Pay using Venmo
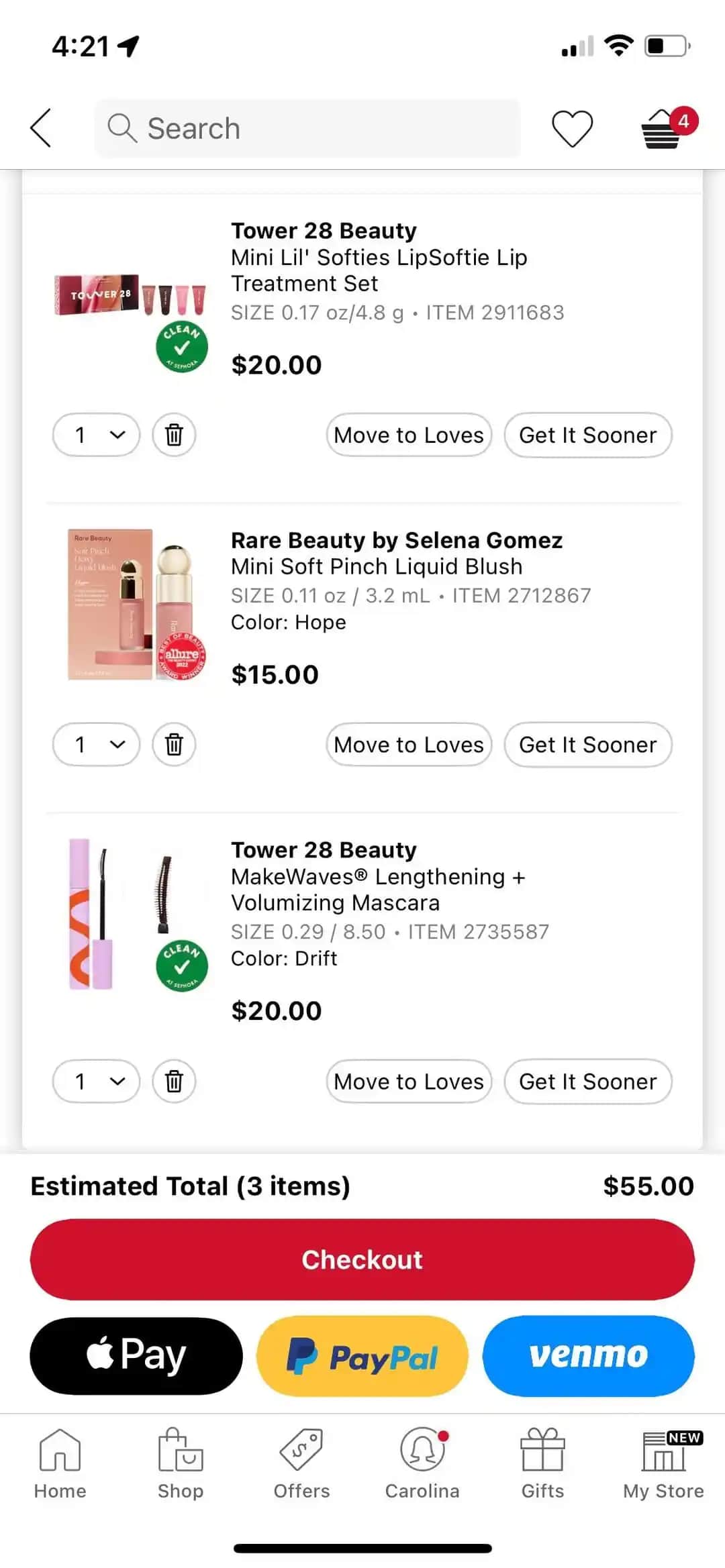The height and width of the screenshot is (1568, 725). tap(589, 1356)
